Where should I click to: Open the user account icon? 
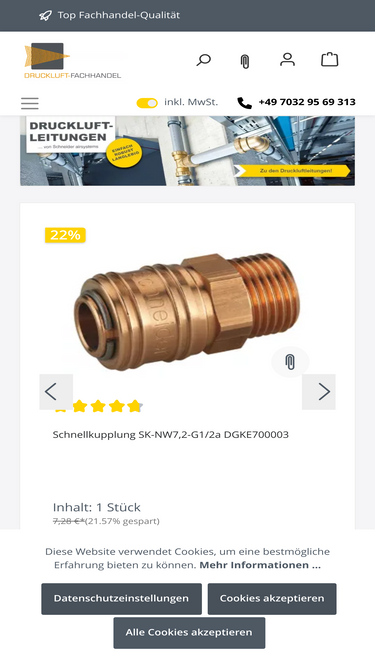(287, 60)
